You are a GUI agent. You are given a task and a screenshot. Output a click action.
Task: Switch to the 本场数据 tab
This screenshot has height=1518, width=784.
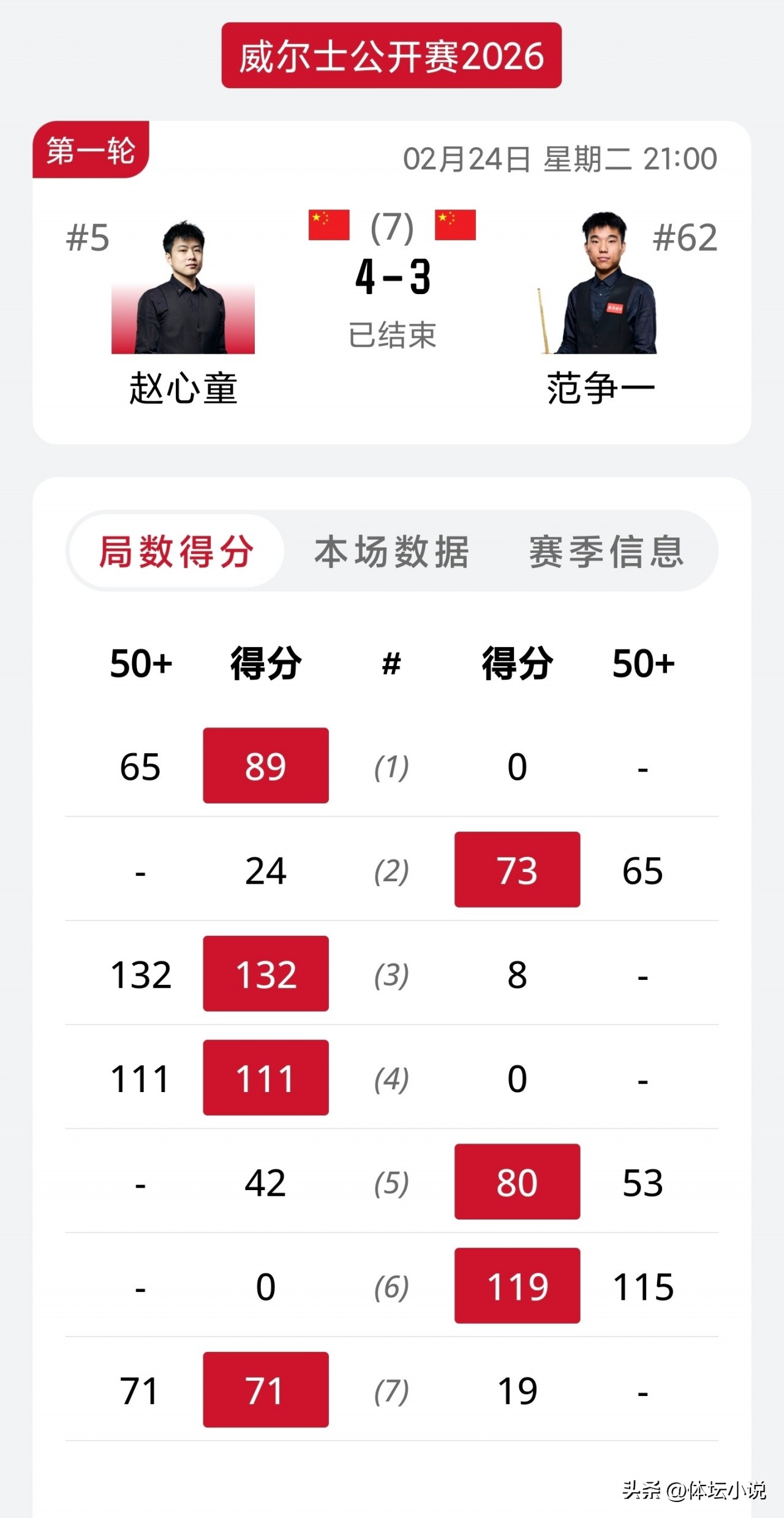click(x=392, y=551)
